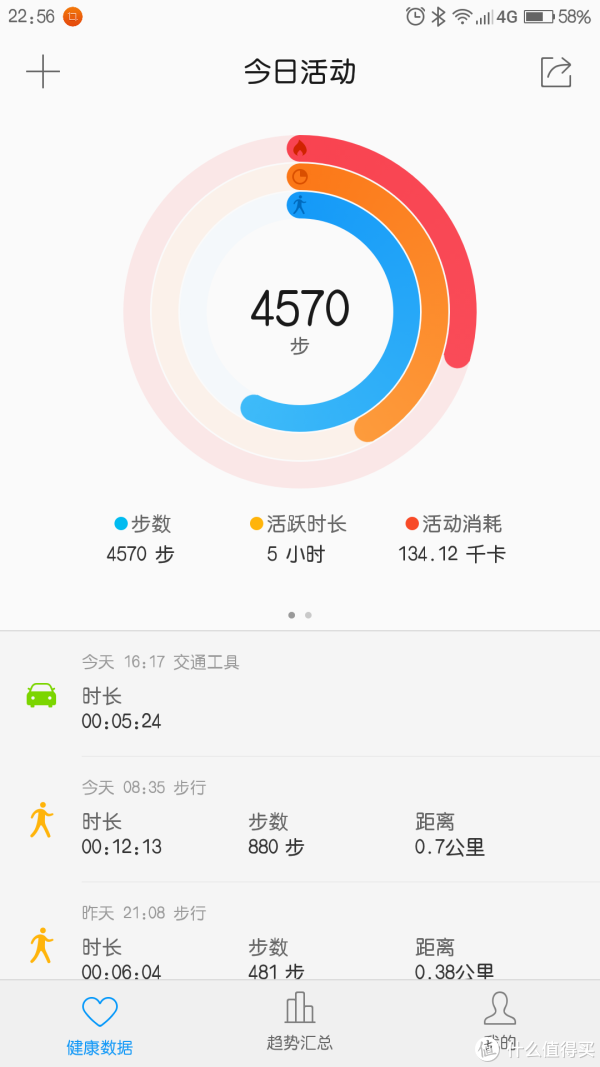Screen dimensions: 600x1067
Task: Open yesterday's 21:08 步行 entry
Action: click(300, 932)
